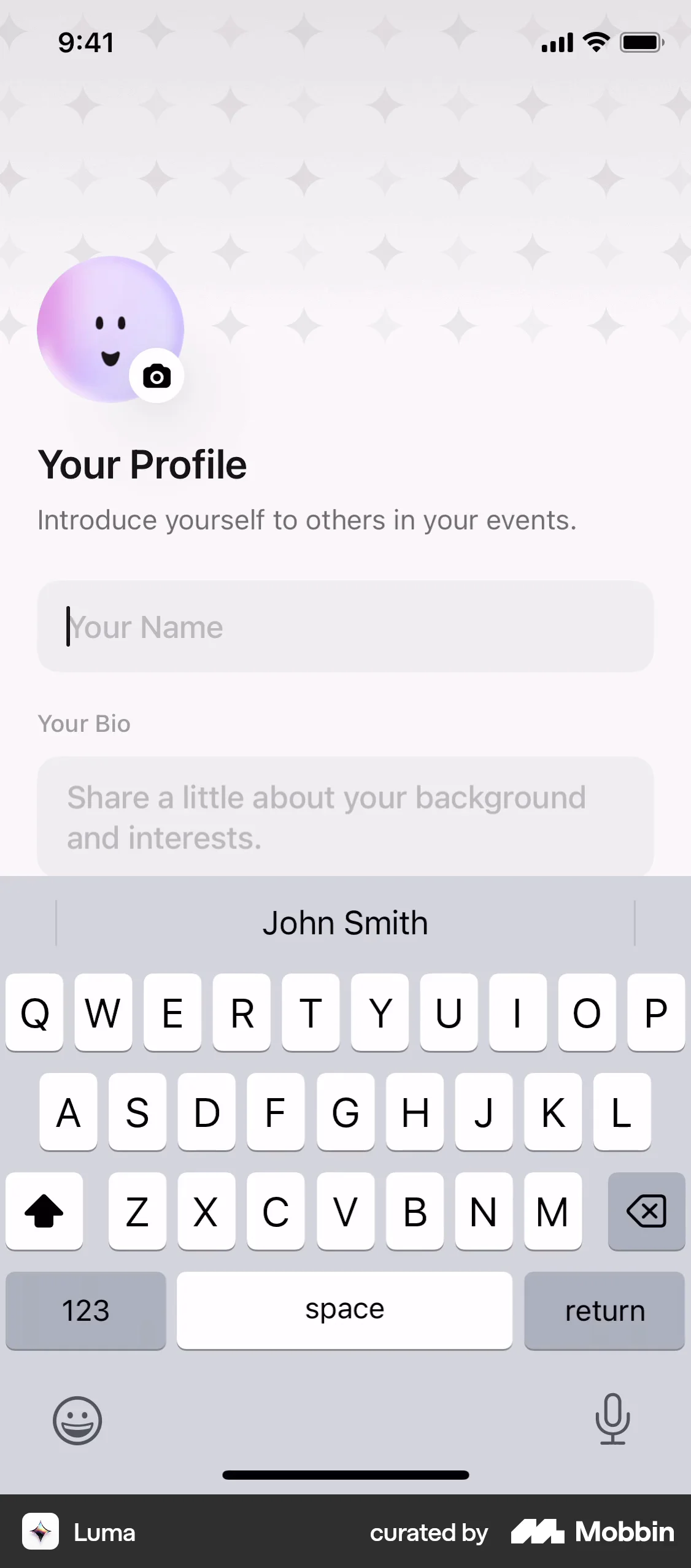
Task: Tap the camera icon to change profile photo
Action: [156, 377]
